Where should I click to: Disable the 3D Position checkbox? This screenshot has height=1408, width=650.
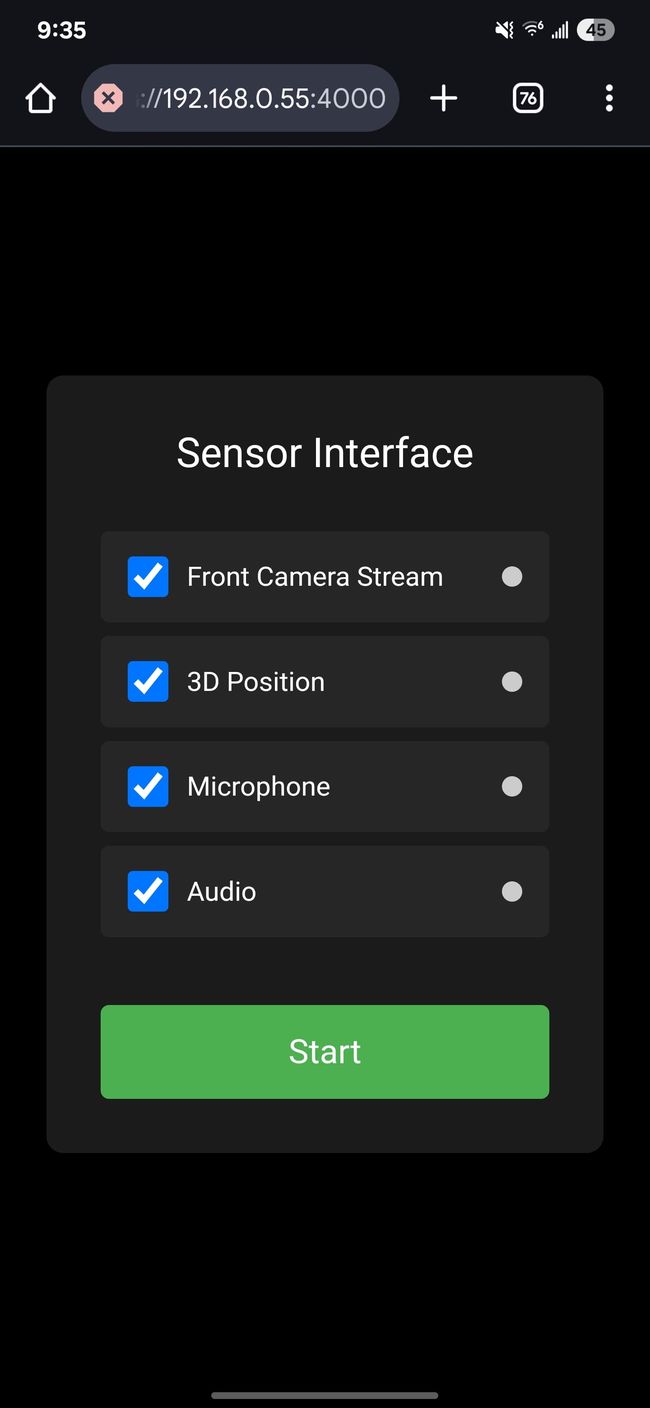(x=148, y=682)
